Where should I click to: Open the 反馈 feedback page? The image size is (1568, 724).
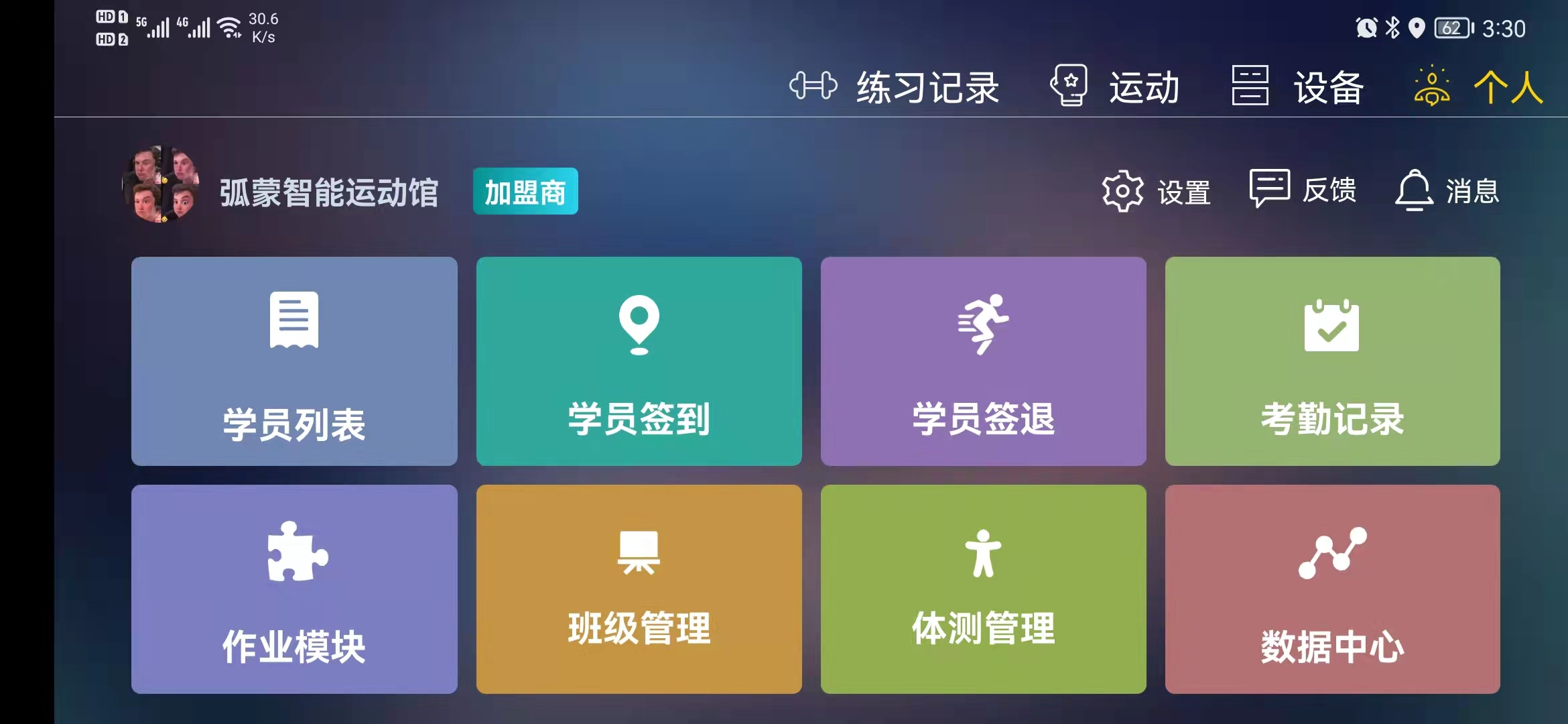[1303, 190]
